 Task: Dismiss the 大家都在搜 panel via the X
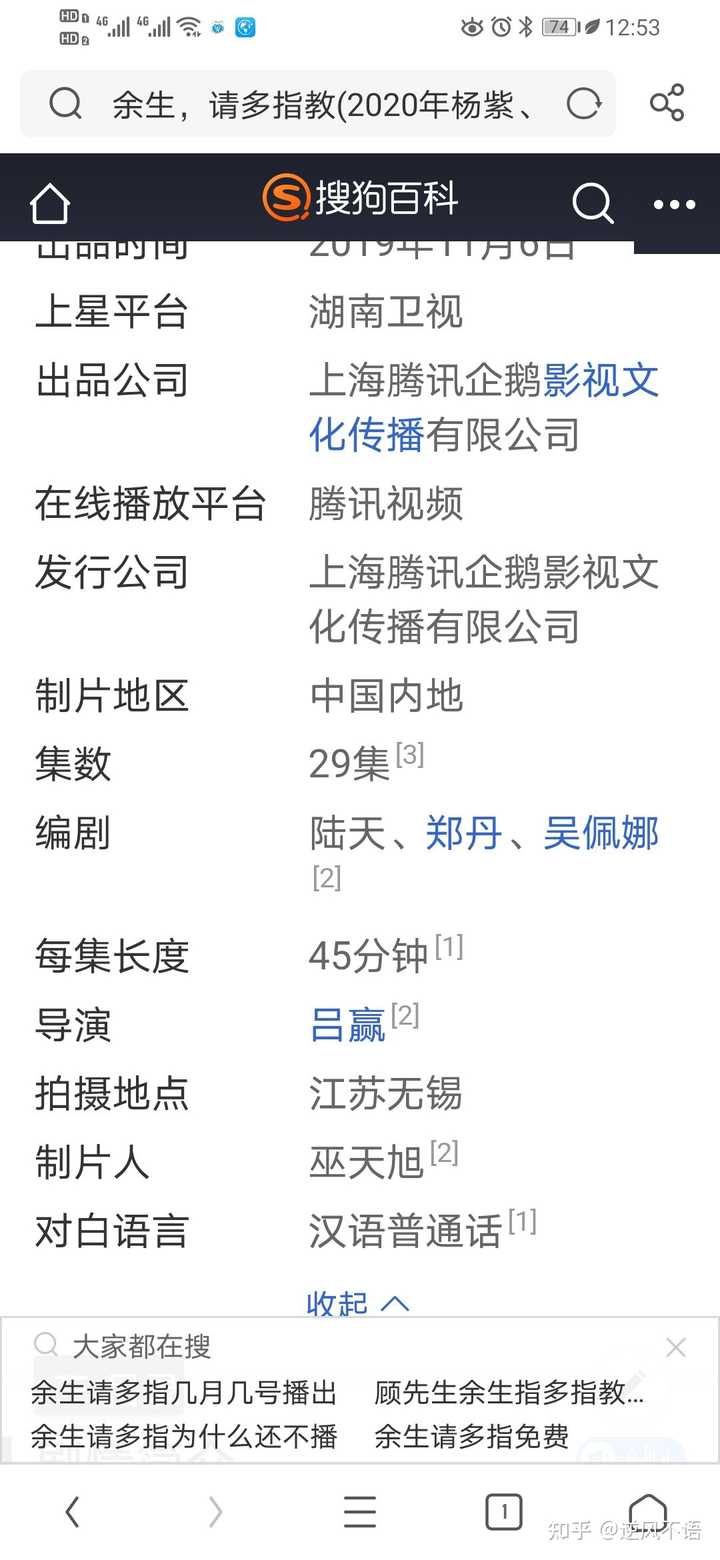coord(676,1347)
